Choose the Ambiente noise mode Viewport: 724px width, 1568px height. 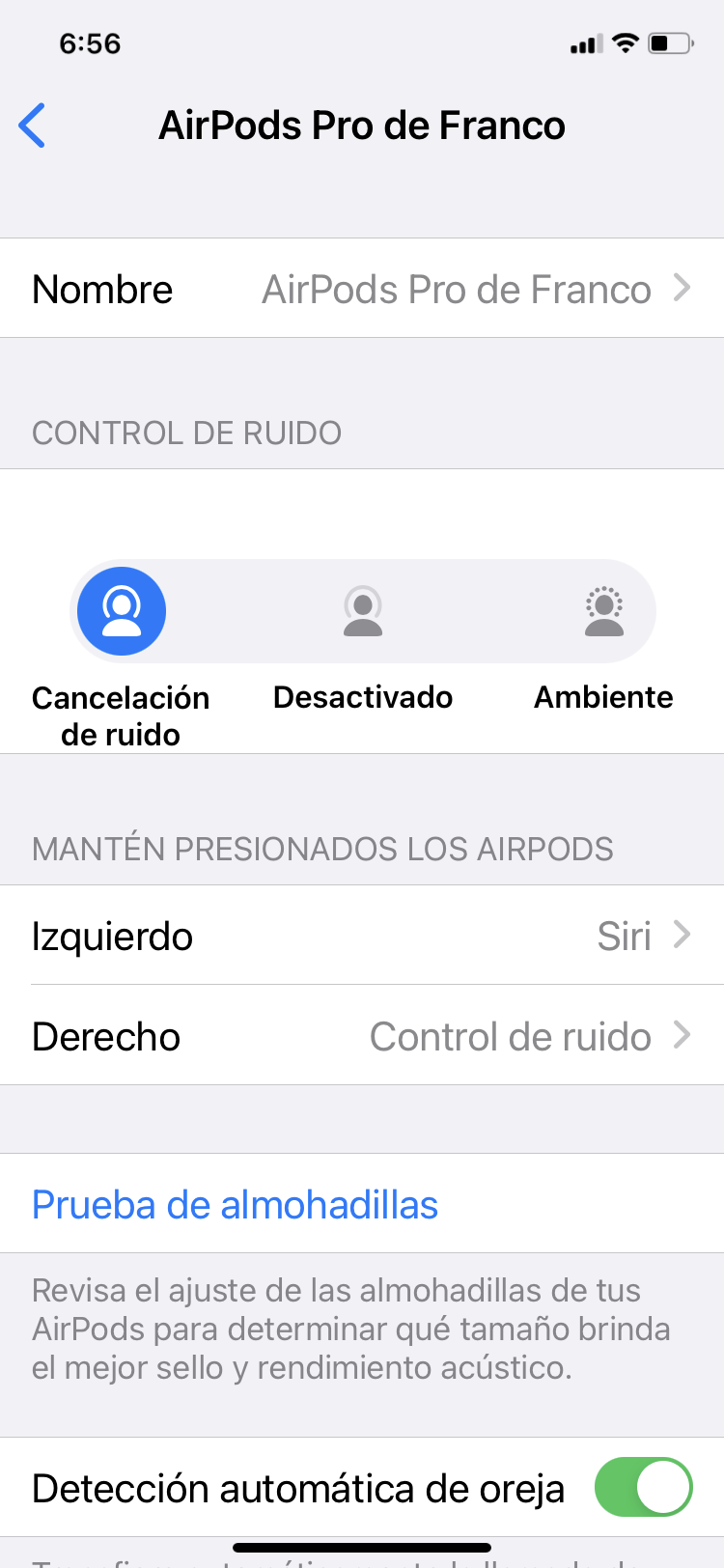(603, 611)
